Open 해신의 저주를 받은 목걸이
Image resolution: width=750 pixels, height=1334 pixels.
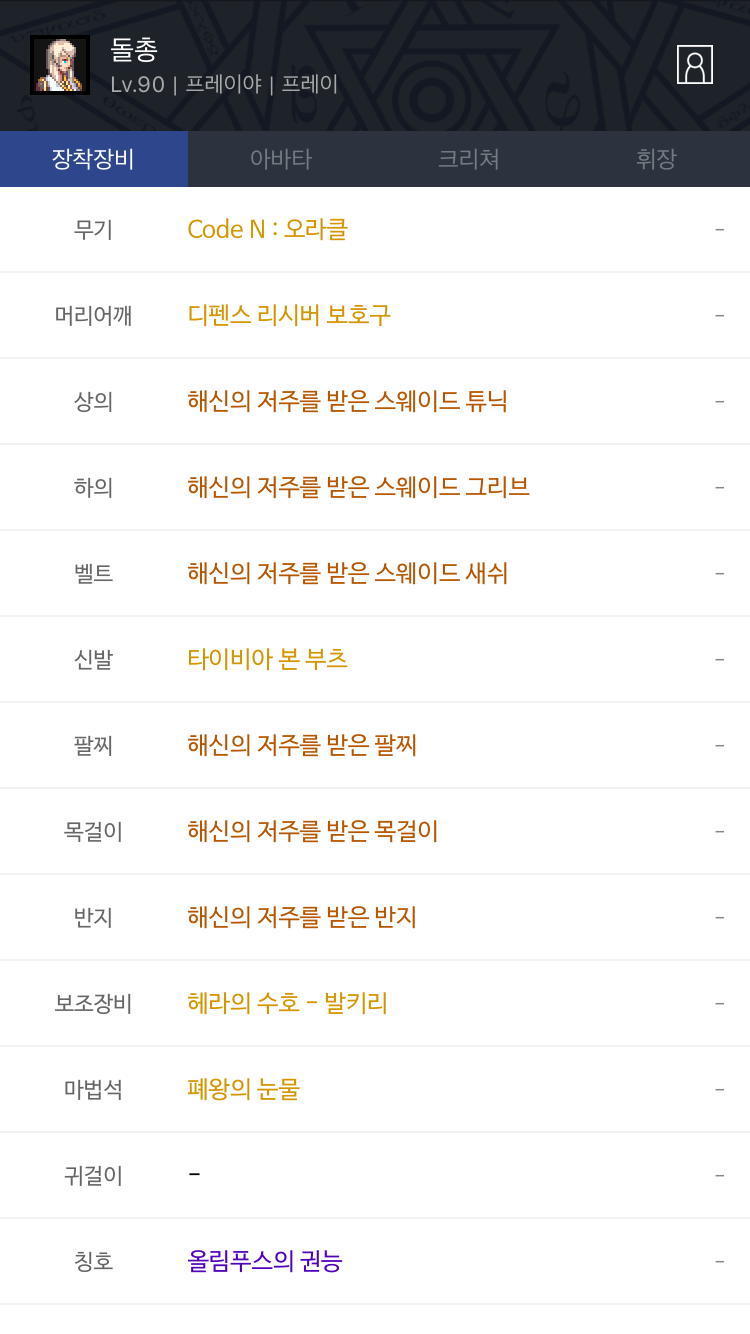tap(313, 831)
